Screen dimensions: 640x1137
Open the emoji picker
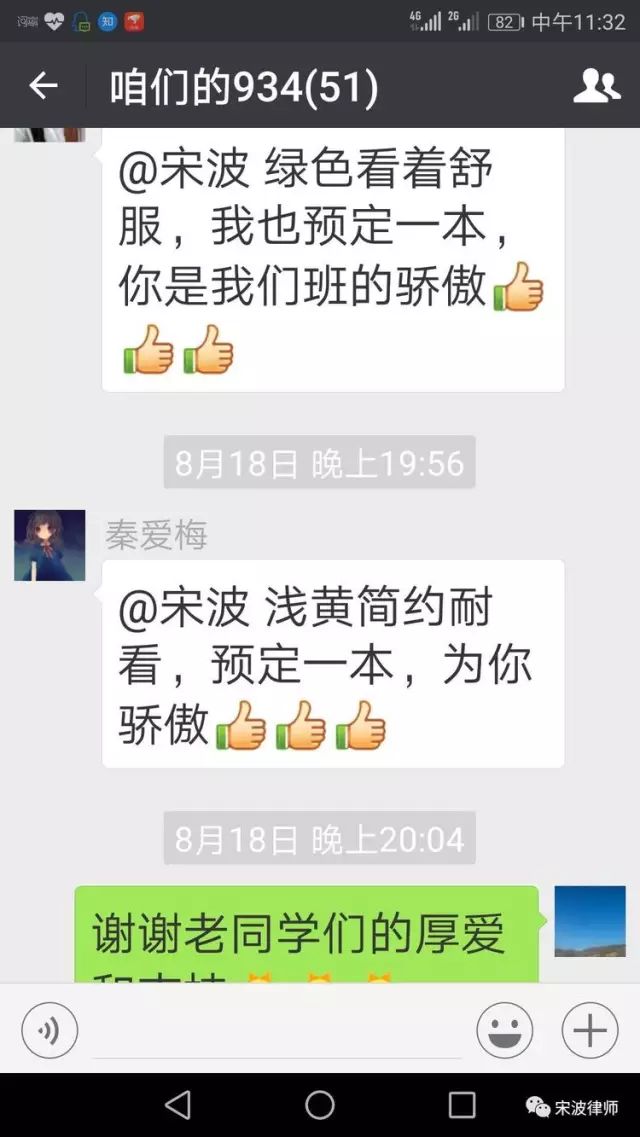(x=504, y=1030)
